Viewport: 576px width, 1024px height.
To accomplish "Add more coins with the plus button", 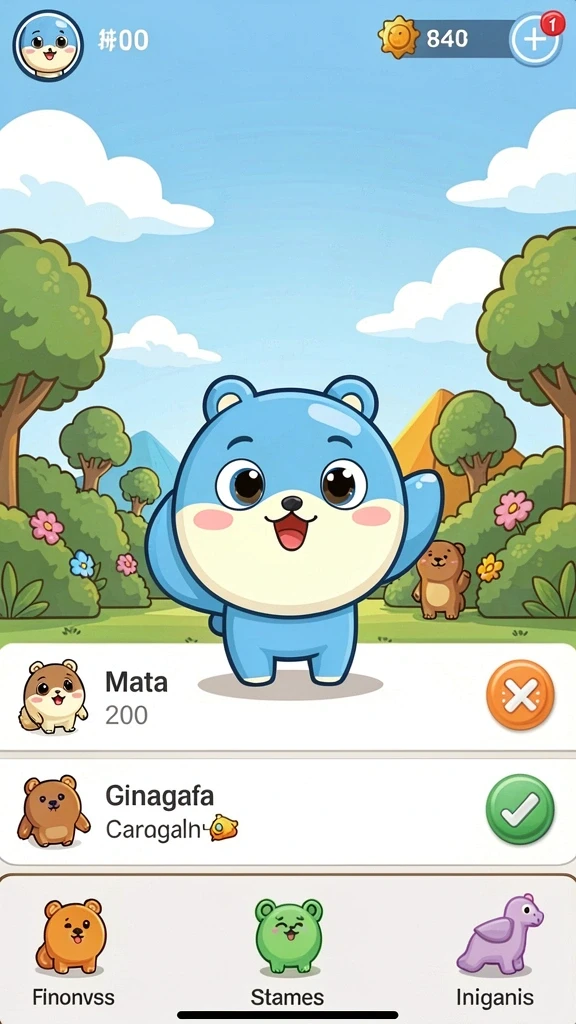I will (x=535, y=40).
